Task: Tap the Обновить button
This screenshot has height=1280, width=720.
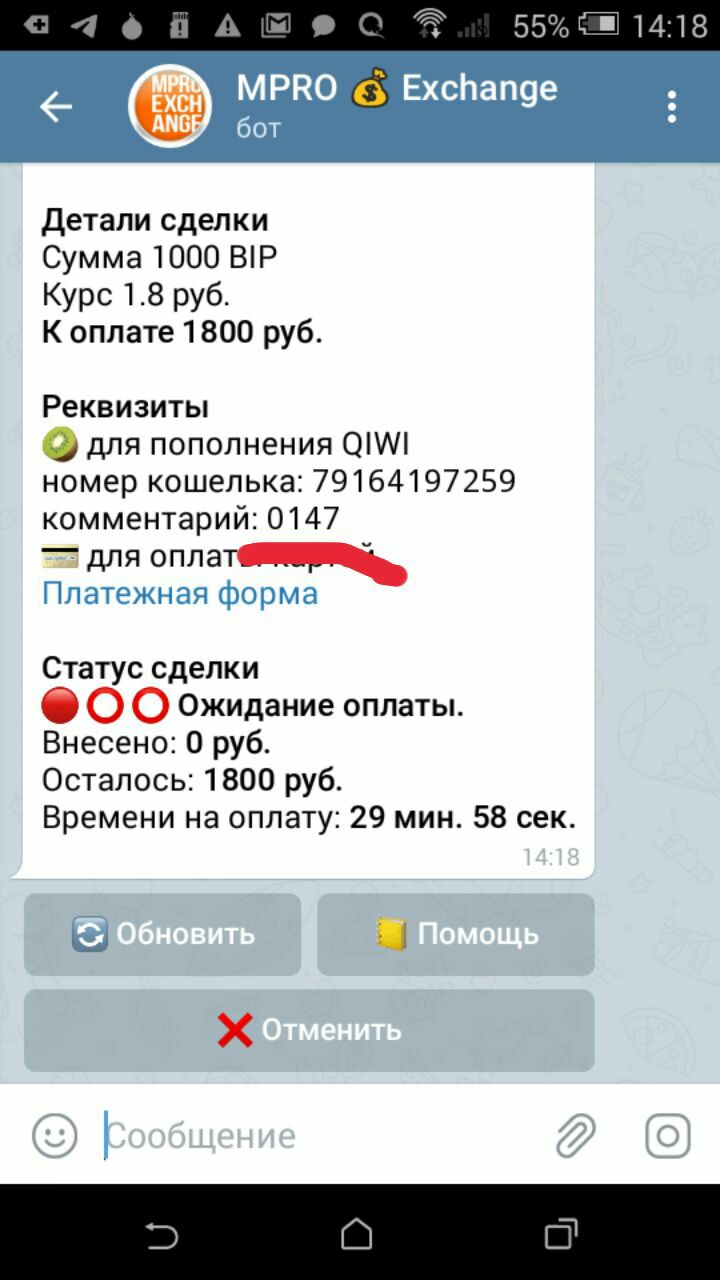Action: click(163, 934)
